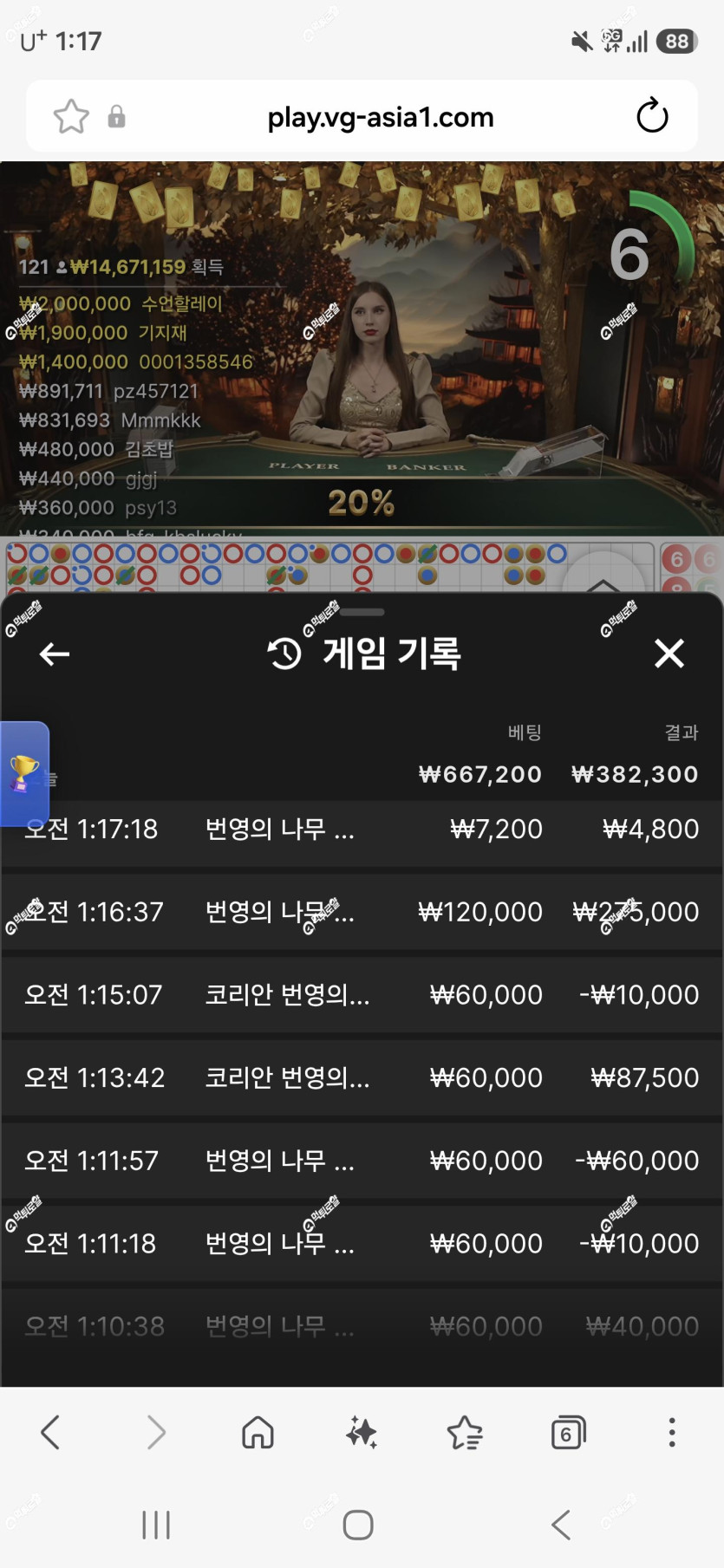Go to the previous page in browser
Screen dimensions: 724x1568
pyautogui.click(x=50, y=1433)
